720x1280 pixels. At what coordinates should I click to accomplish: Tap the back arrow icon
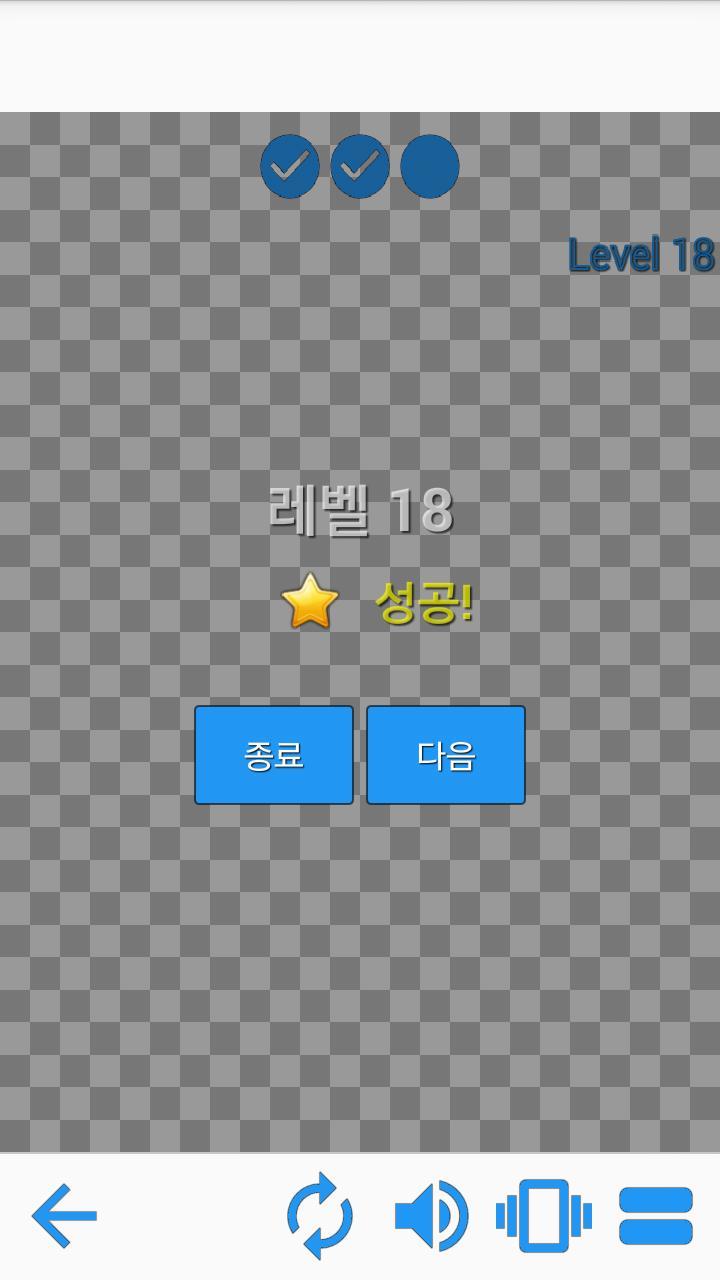pos(63,1215)
